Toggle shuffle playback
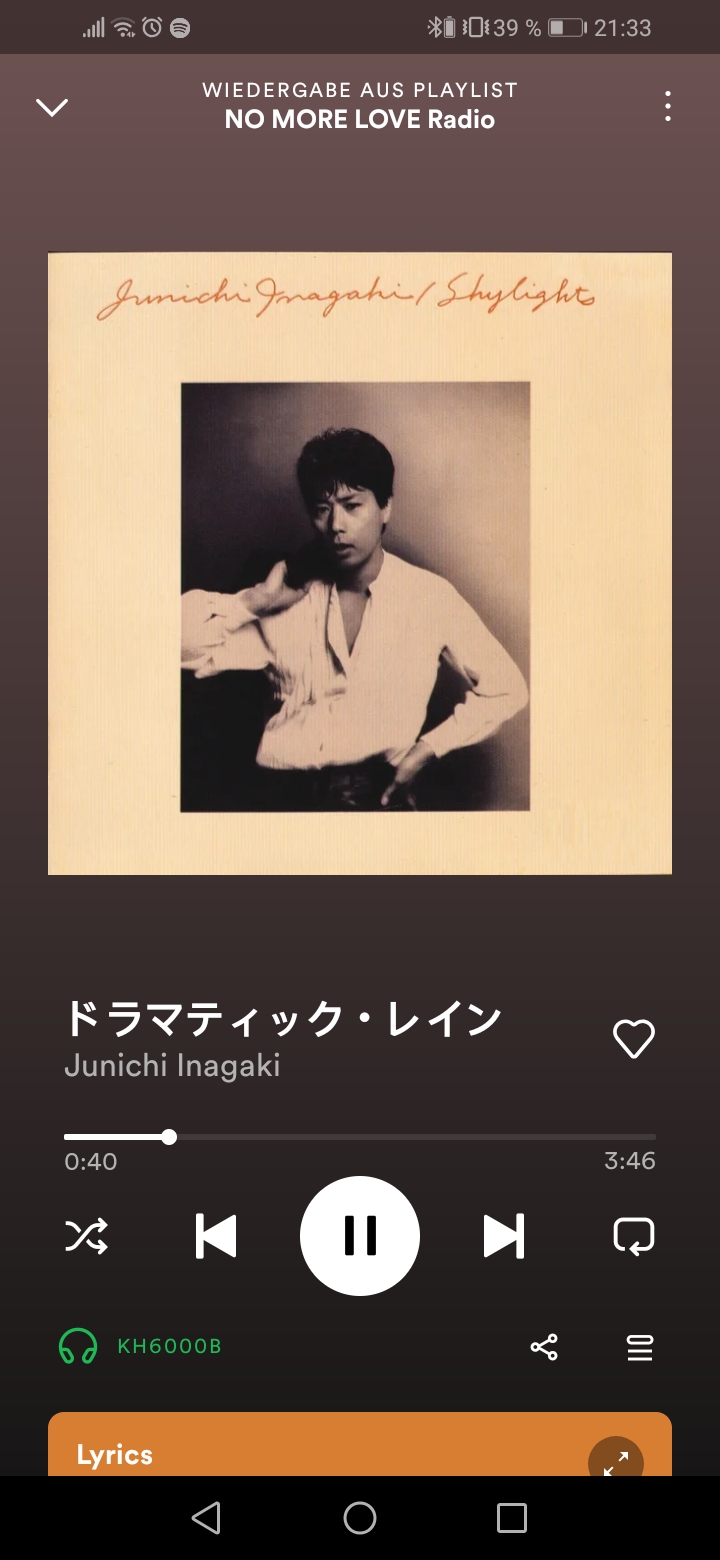The height and width of the screenshot is (1560, 720). click(86, 1237)
